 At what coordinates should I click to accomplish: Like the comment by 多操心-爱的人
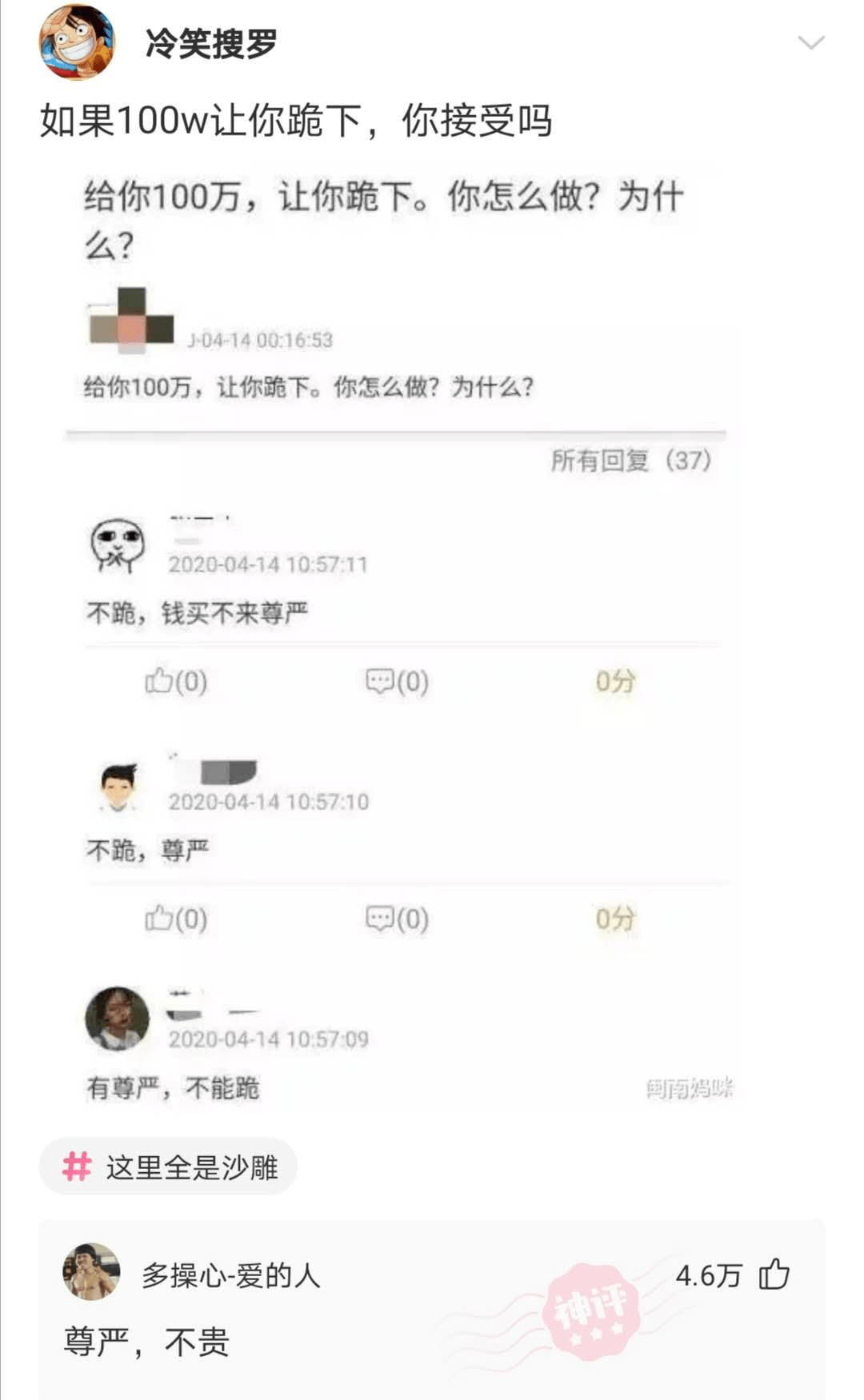(774, 1274)
